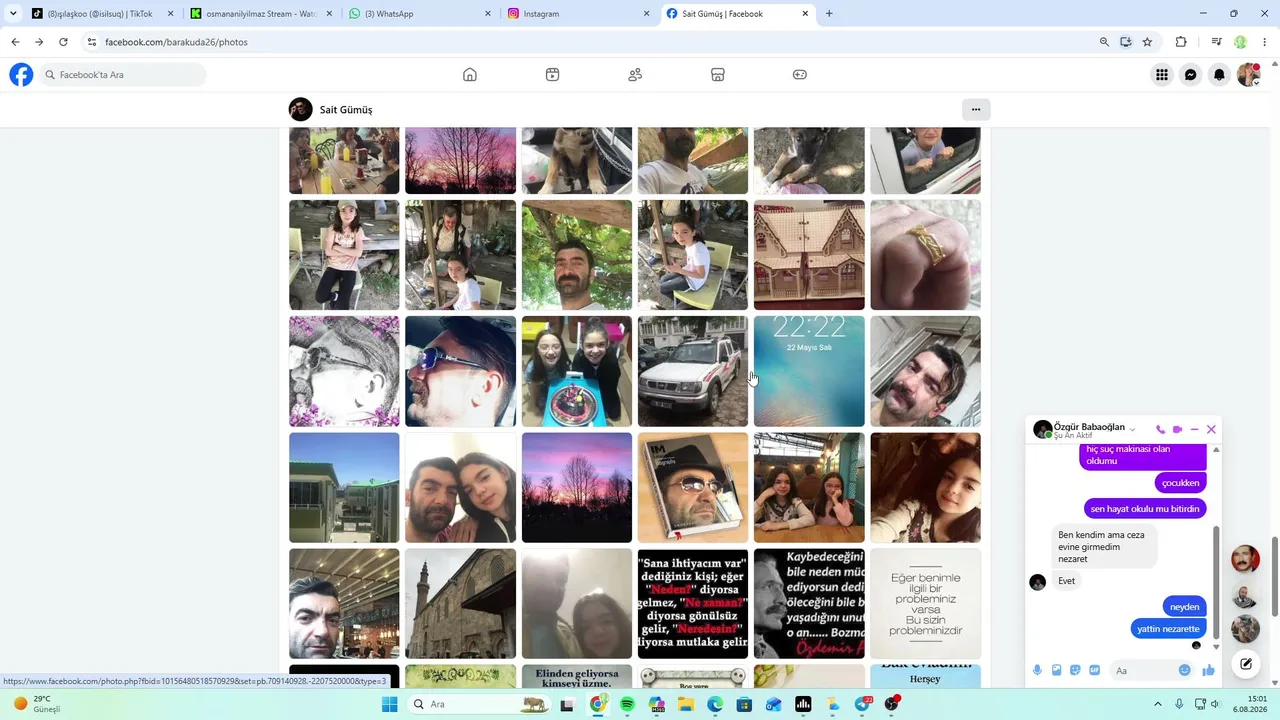
Task: Close the chat with Özgür Babaoğlan
Action: click(1211, 429)
